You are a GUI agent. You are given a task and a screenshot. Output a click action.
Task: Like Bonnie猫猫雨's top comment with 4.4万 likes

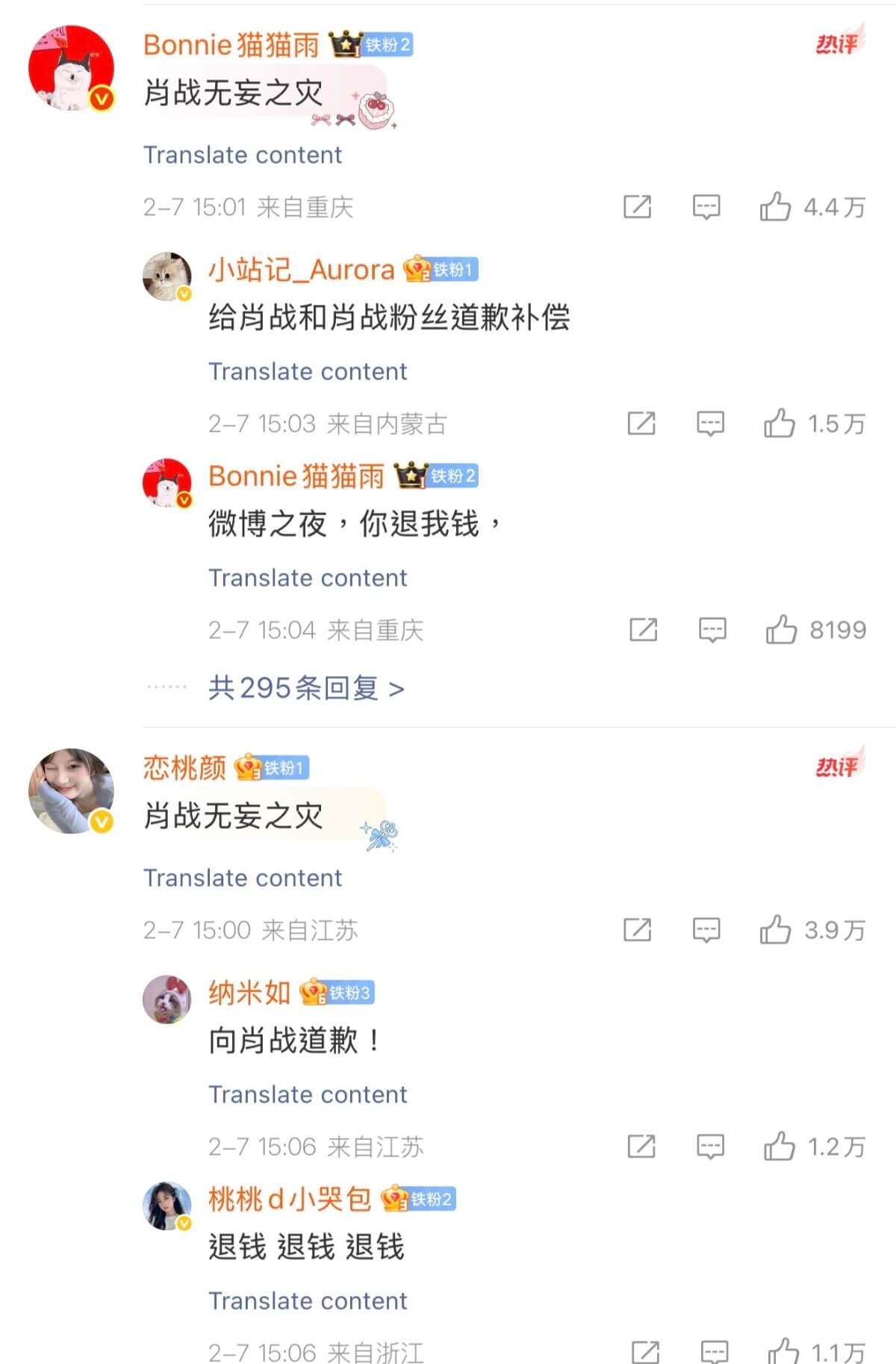tap(775, 207)
